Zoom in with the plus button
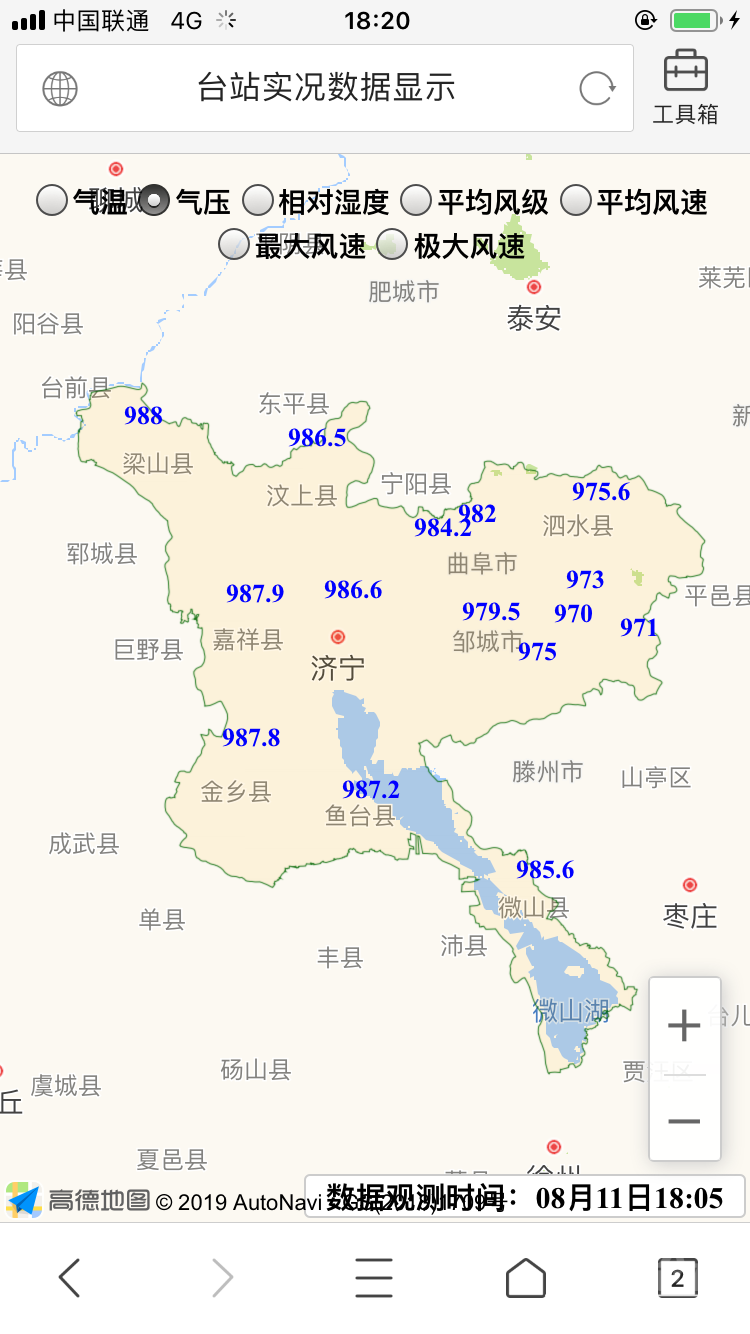Viewport: 750px width, 1334px height. pyautogui.click(x=684, y=1024)
